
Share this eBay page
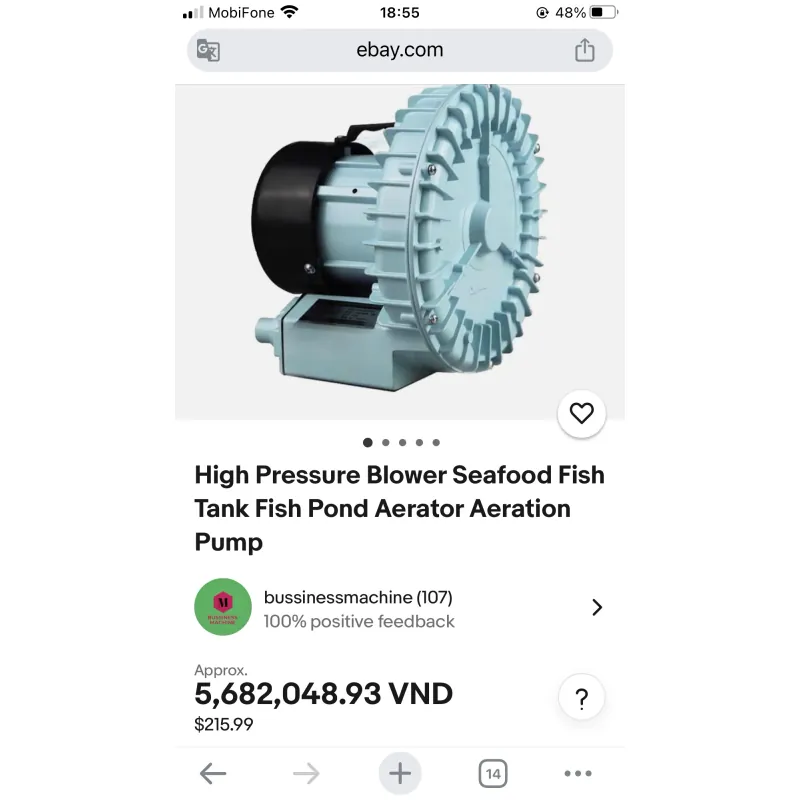[585, 51]
